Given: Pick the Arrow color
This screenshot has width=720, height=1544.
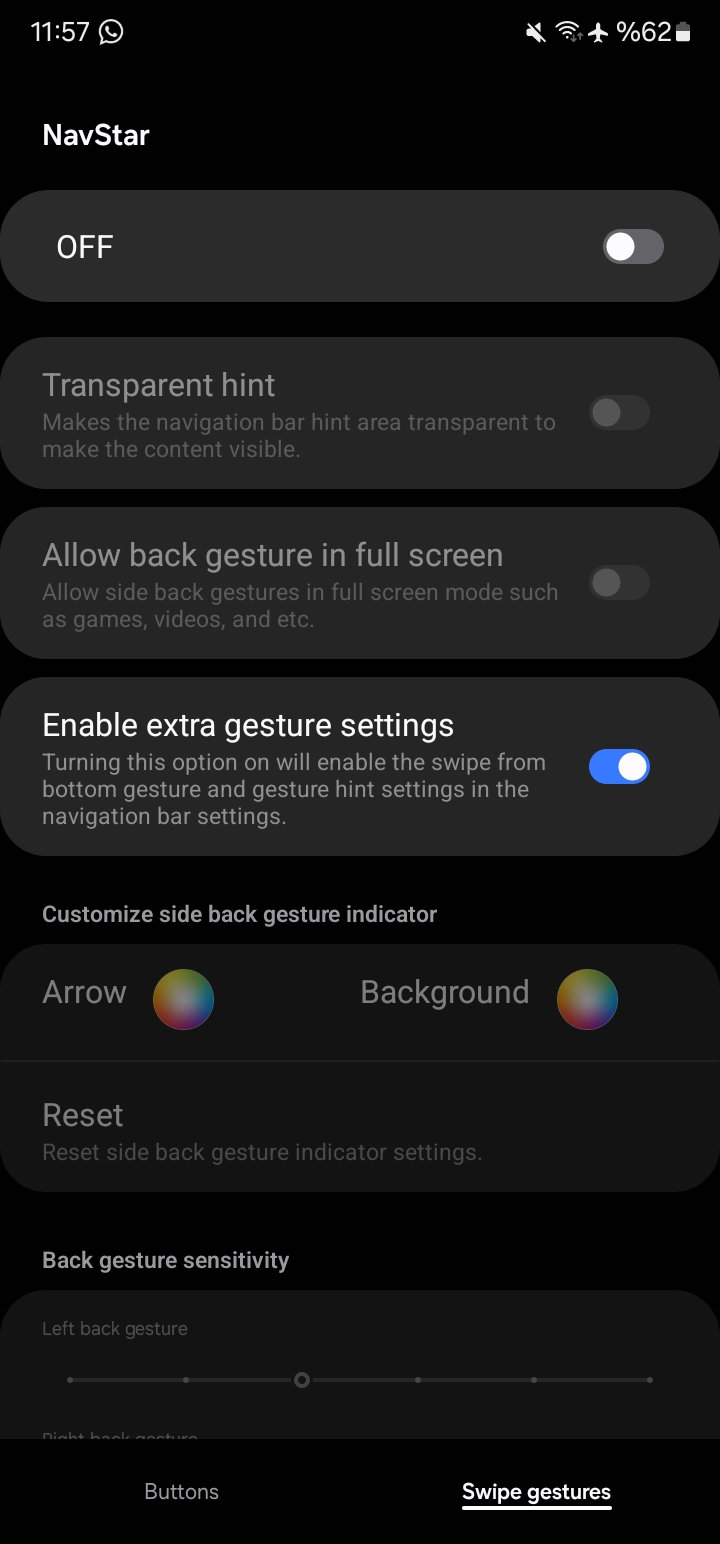Looking at the screenshot, I should 183,999.
